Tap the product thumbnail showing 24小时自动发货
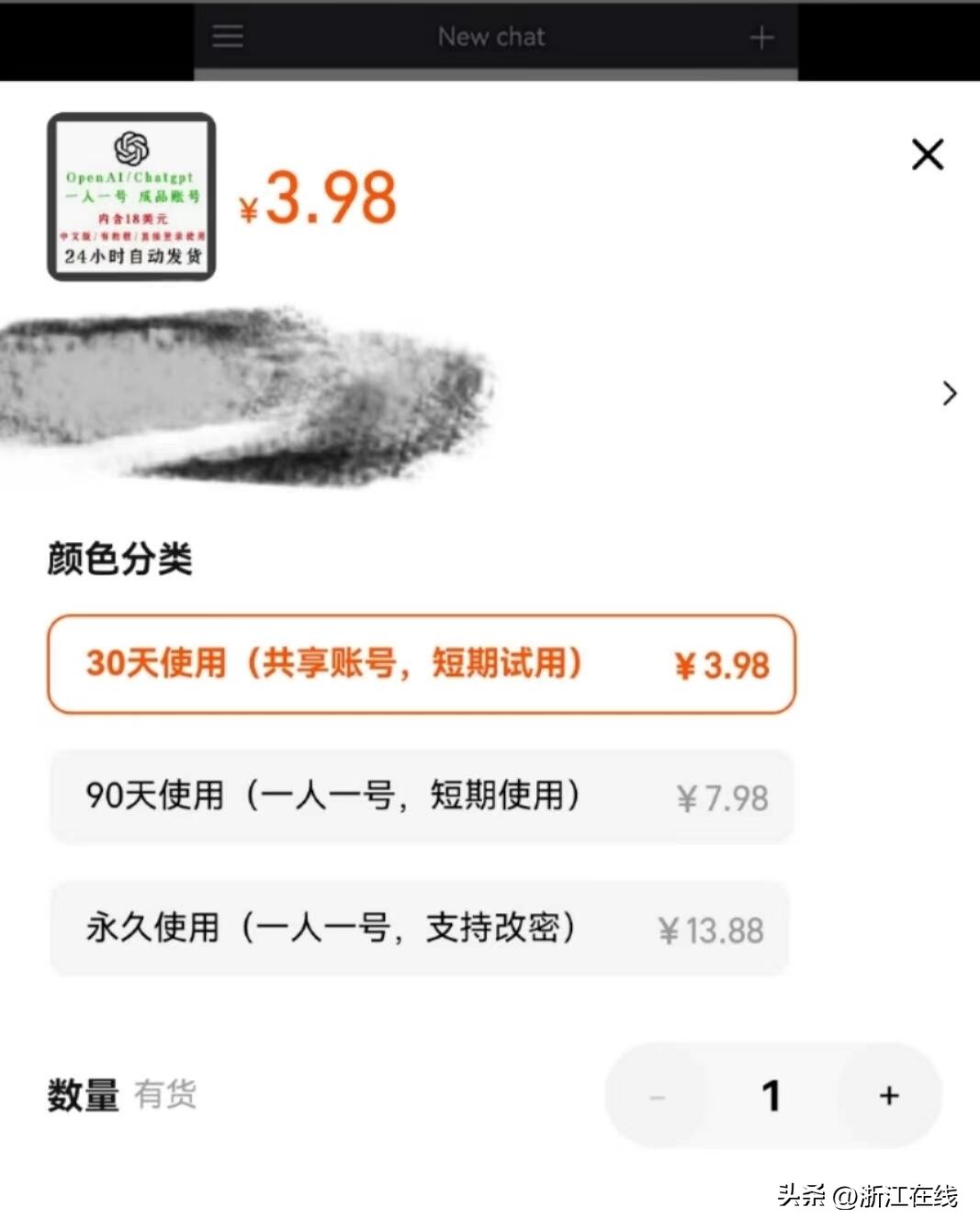This screenshot has height=1230, width=980. coord(131,196)
